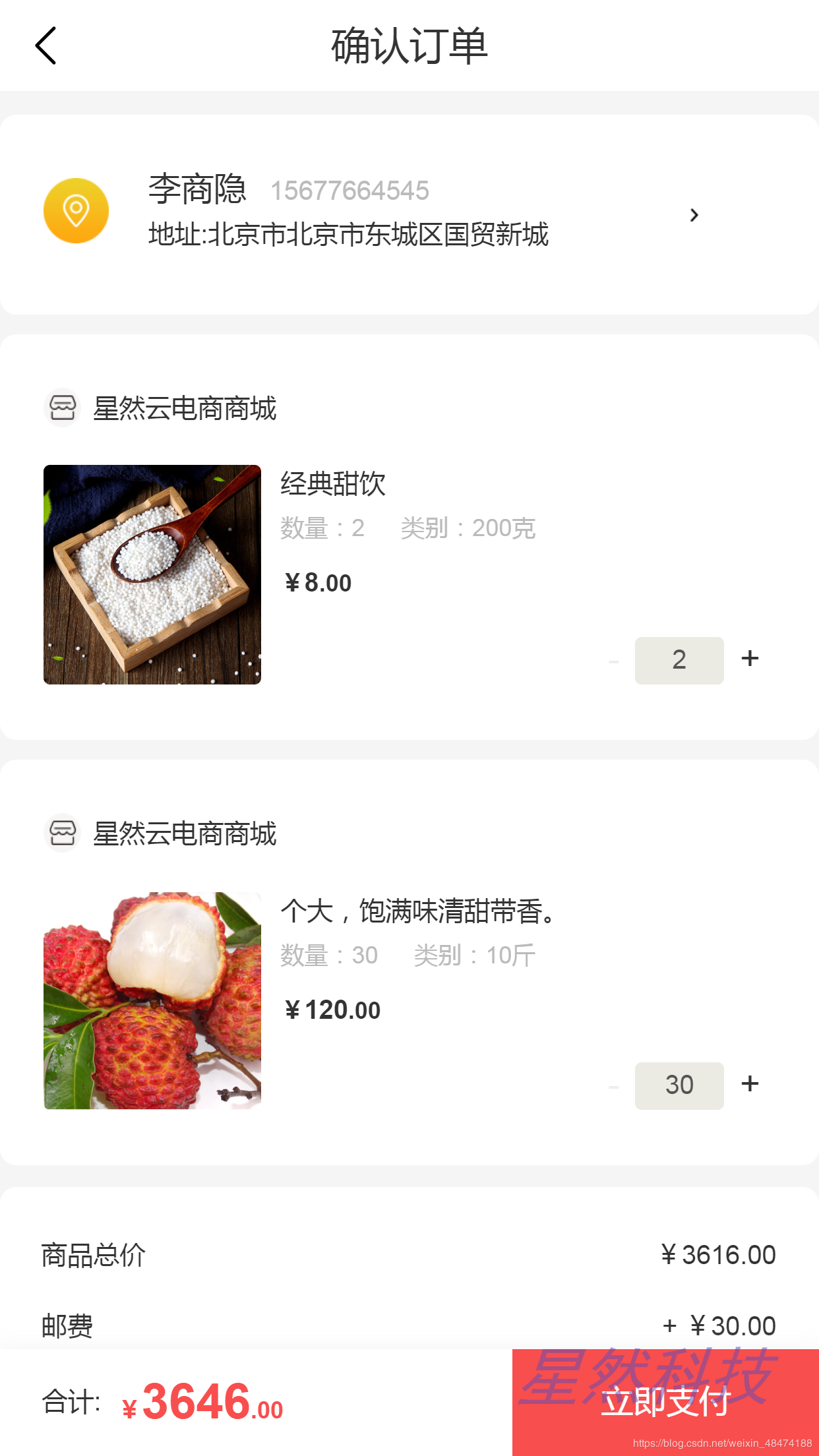Tap the quantity field showing 2
The image size is (819, 1456).
679,660
